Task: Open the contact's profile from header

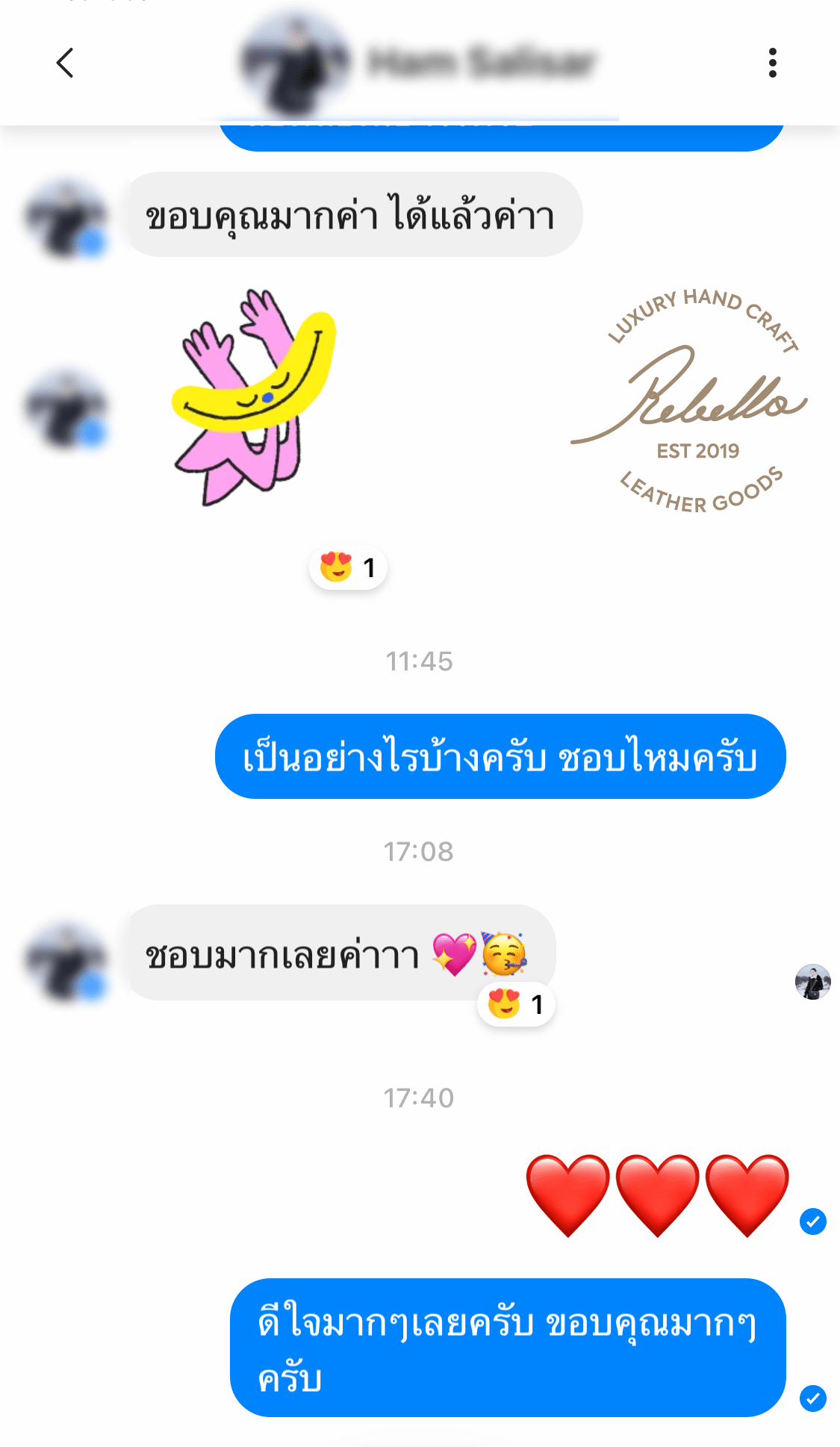Action: (418, 63)
